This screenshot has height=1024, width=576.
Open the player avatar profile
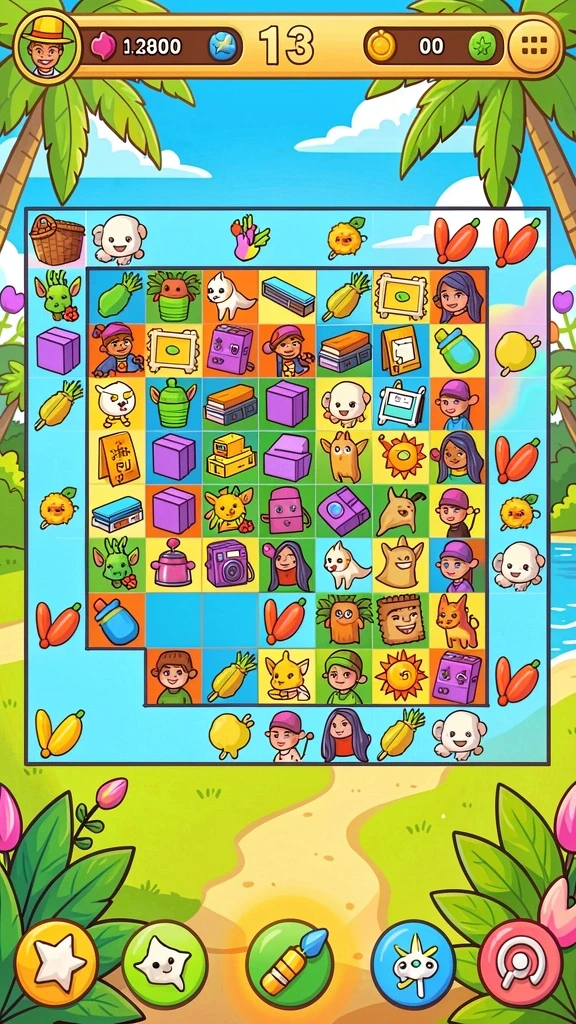click(x=47, y=44)
